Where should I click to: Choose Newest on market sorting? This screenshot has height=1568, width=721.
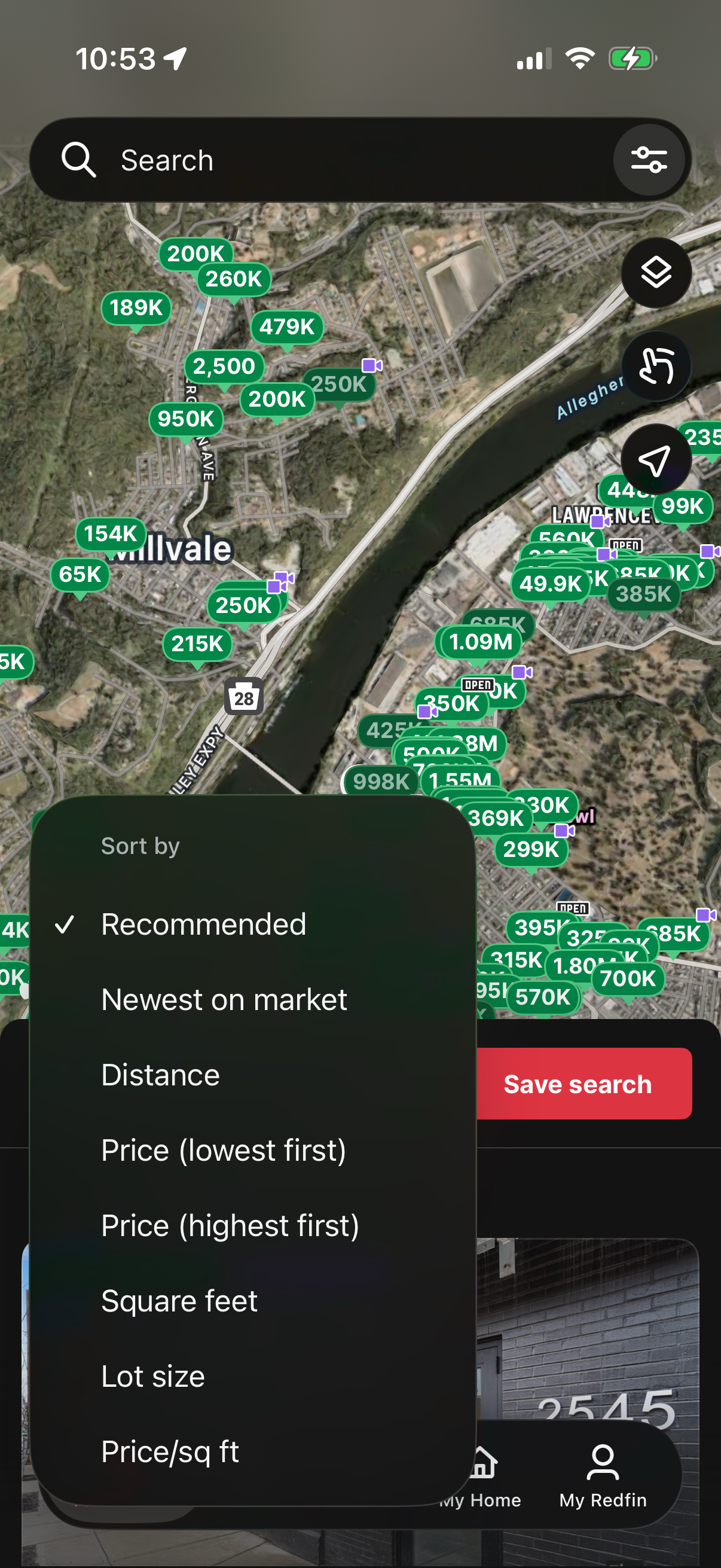tap(225, 999)
